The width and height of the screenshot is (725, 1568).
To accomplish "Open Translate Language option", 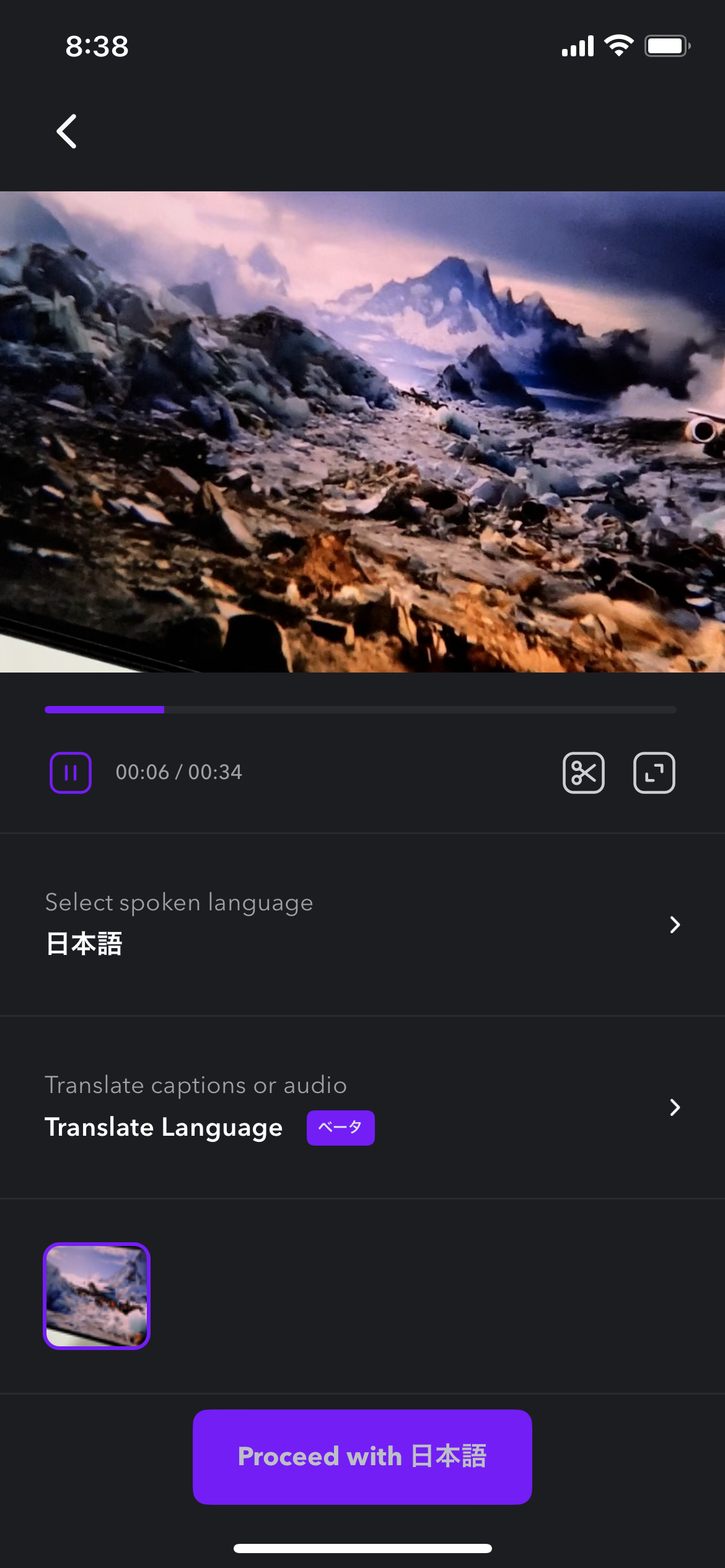I will pos(362,1107).
